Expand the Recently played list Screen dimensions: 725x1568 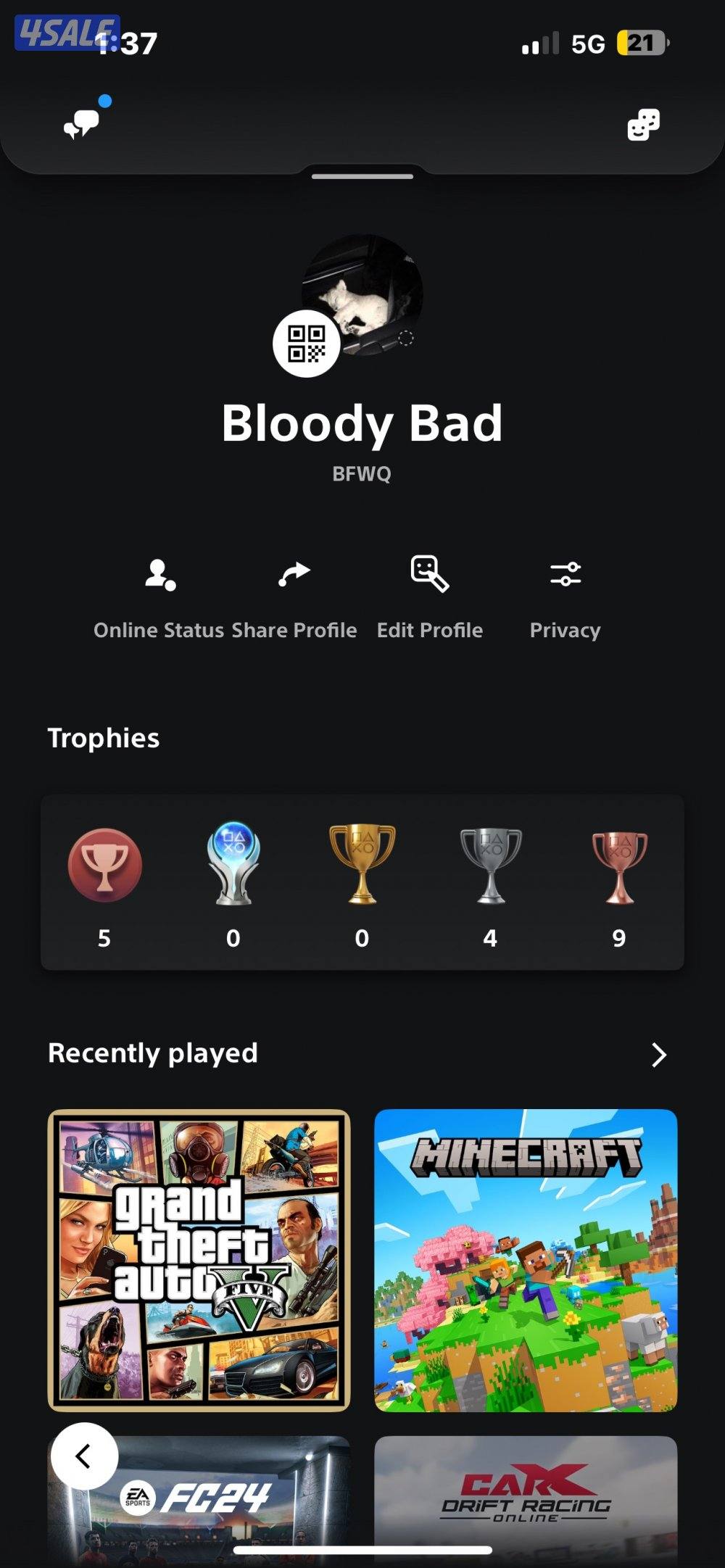tap(658, 1055)
